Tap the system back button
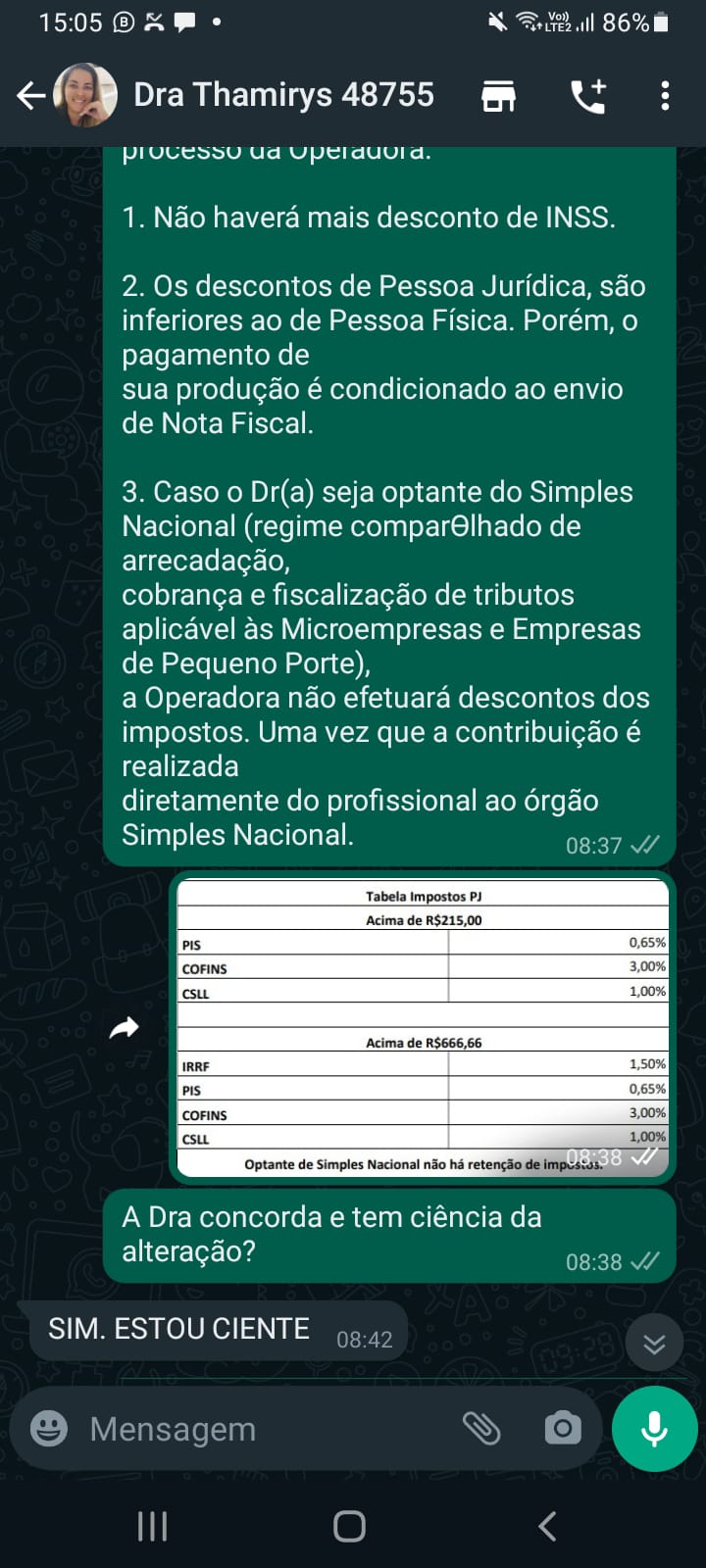Screen dimensions: 706x1568 (547, 1526)
